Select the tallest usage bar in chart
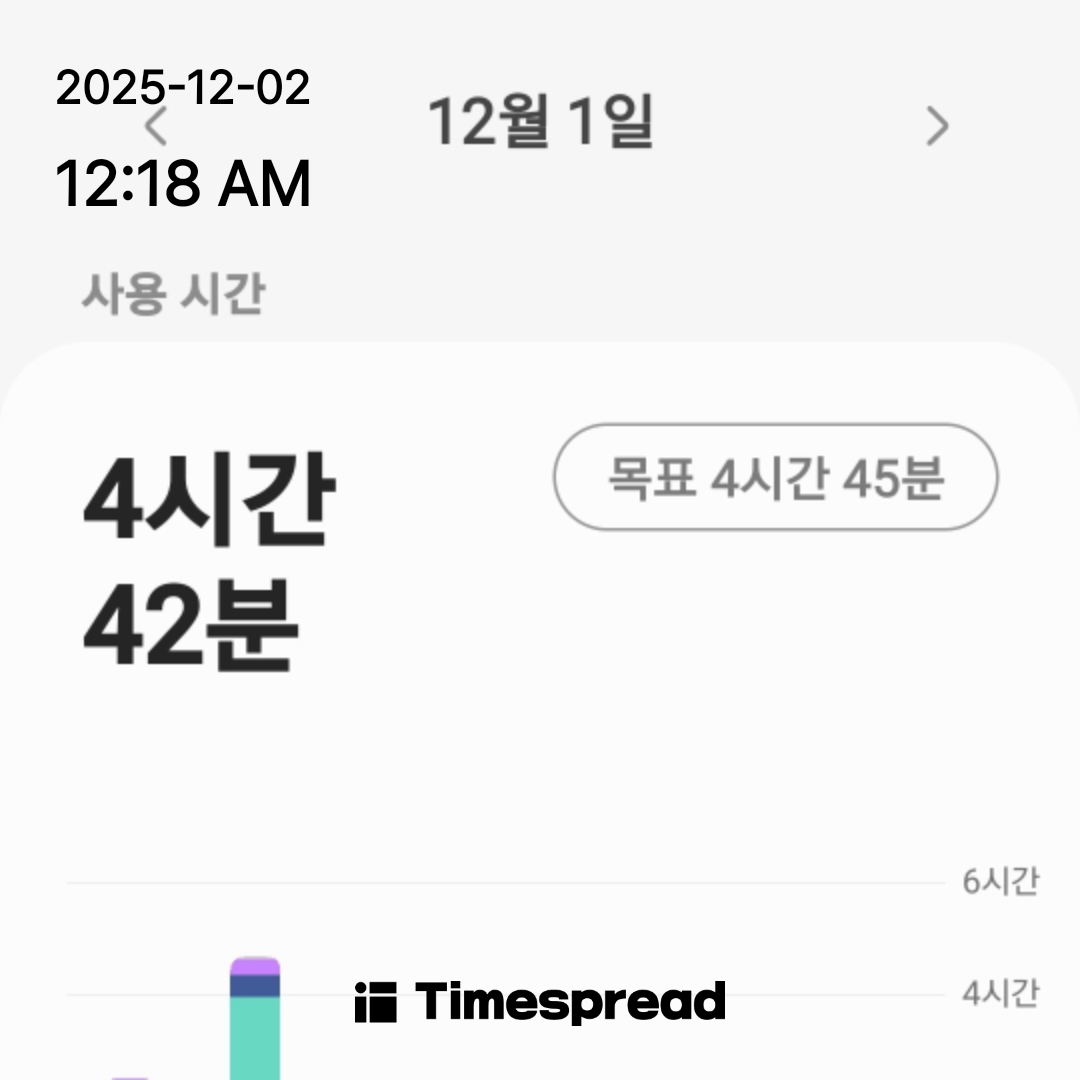1080x1080 pixels. 255,1020
